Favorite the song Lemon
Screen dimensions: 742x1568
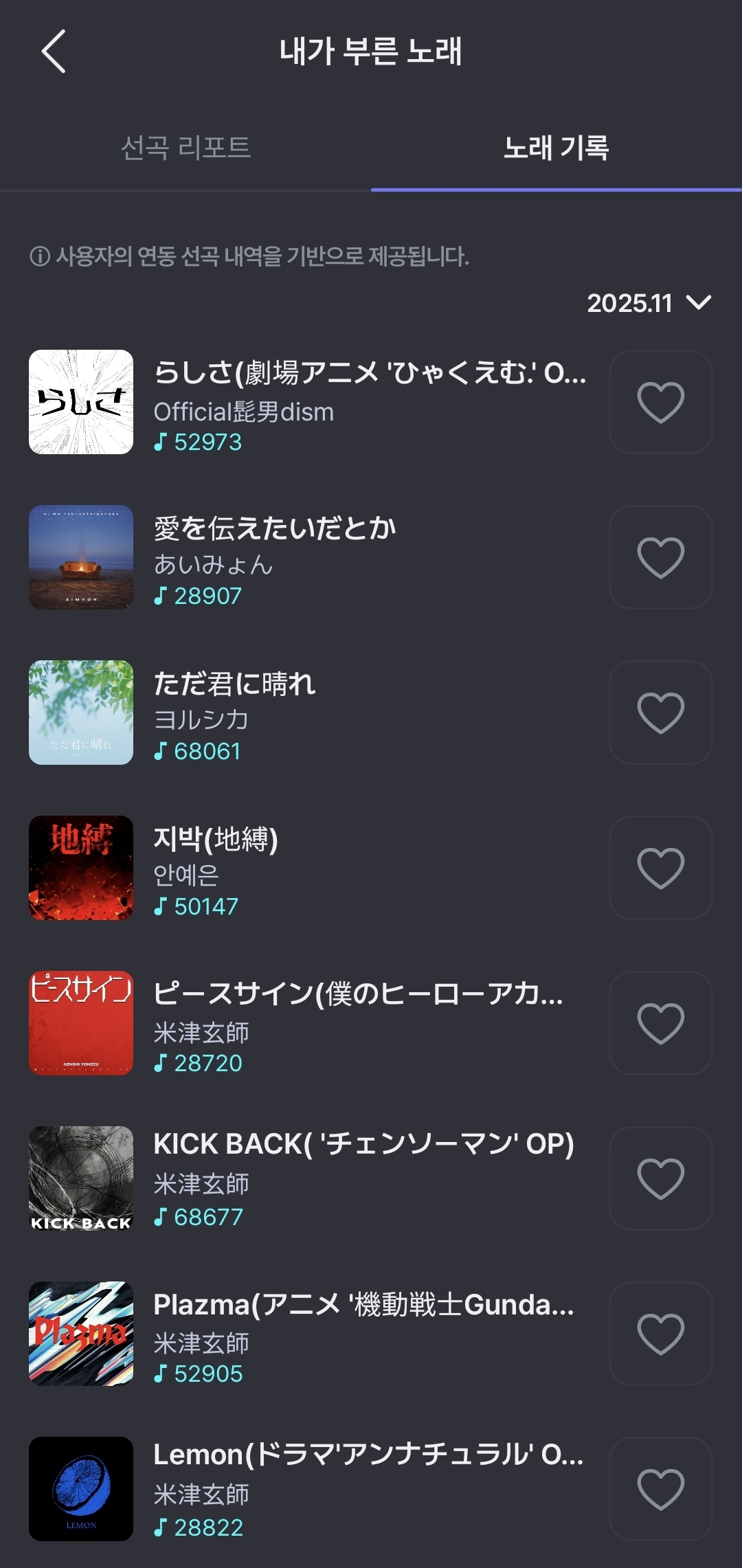coord(660,1489)
